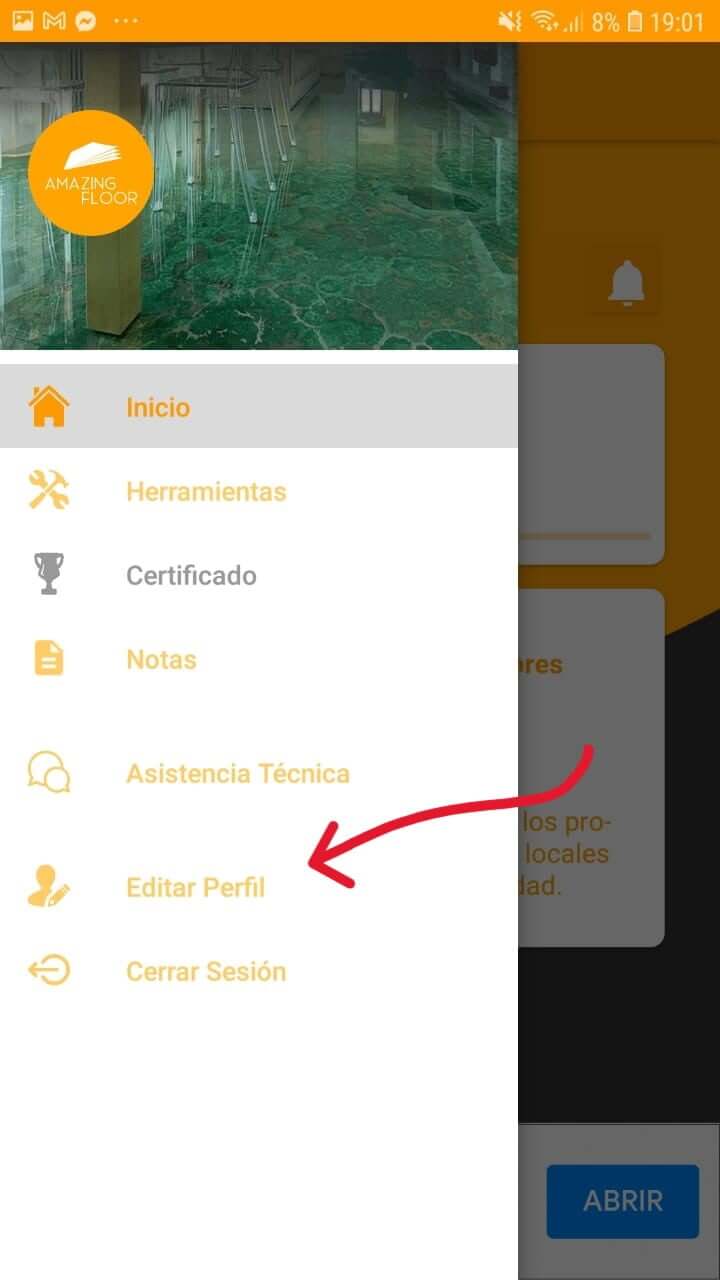Tap the blue ABRIR button

(622, 1200)
